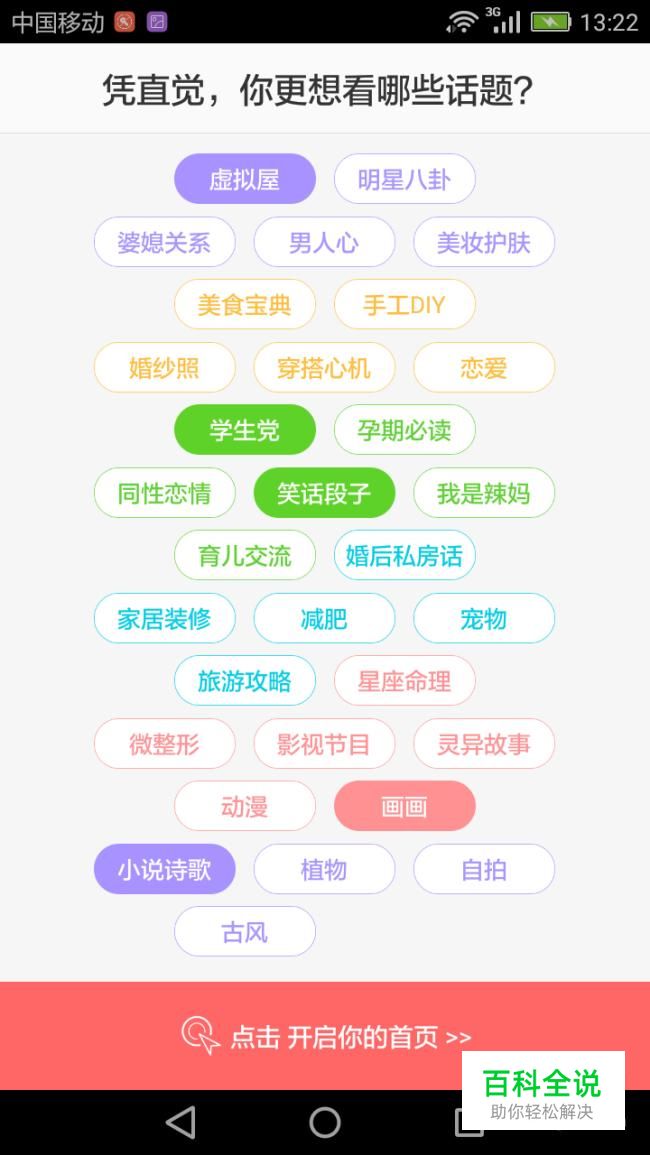Tap the 灵异故事 chip

point(484,744)
